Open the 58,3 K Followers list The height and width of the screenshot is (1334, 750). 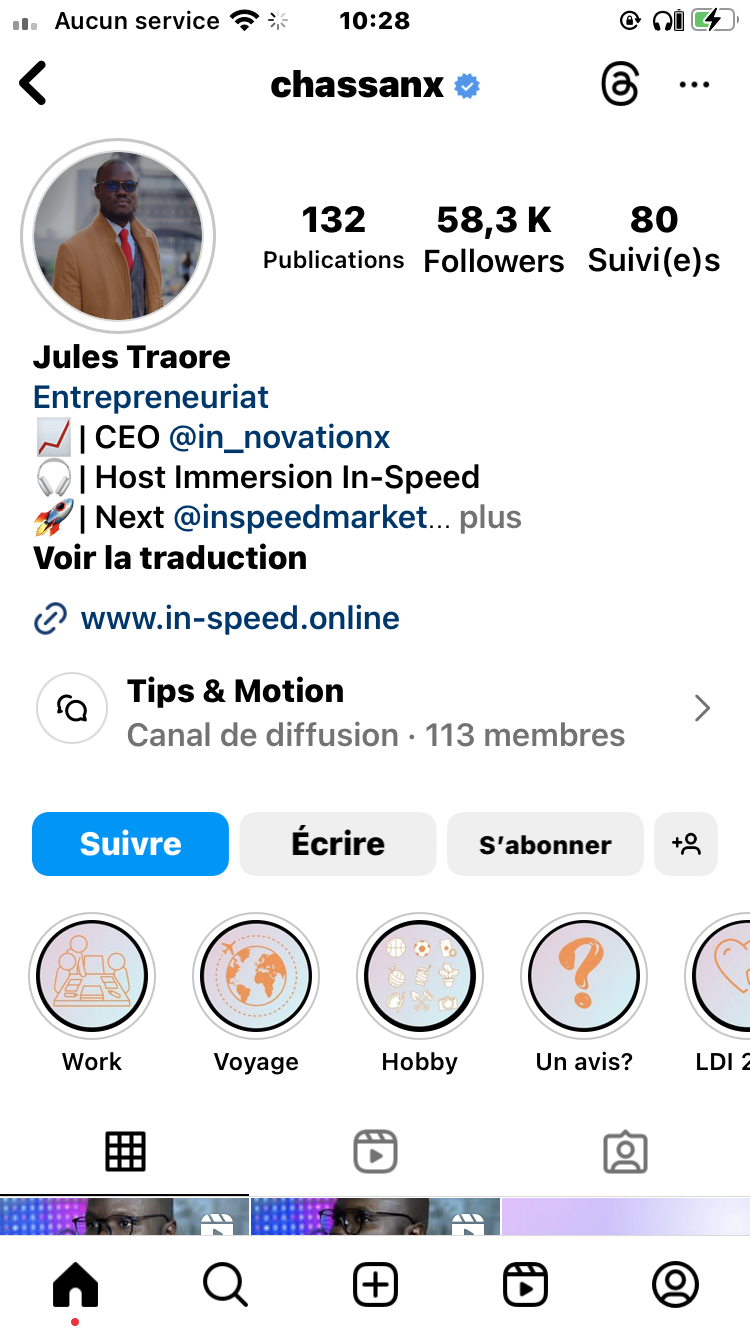coord(494,239)
